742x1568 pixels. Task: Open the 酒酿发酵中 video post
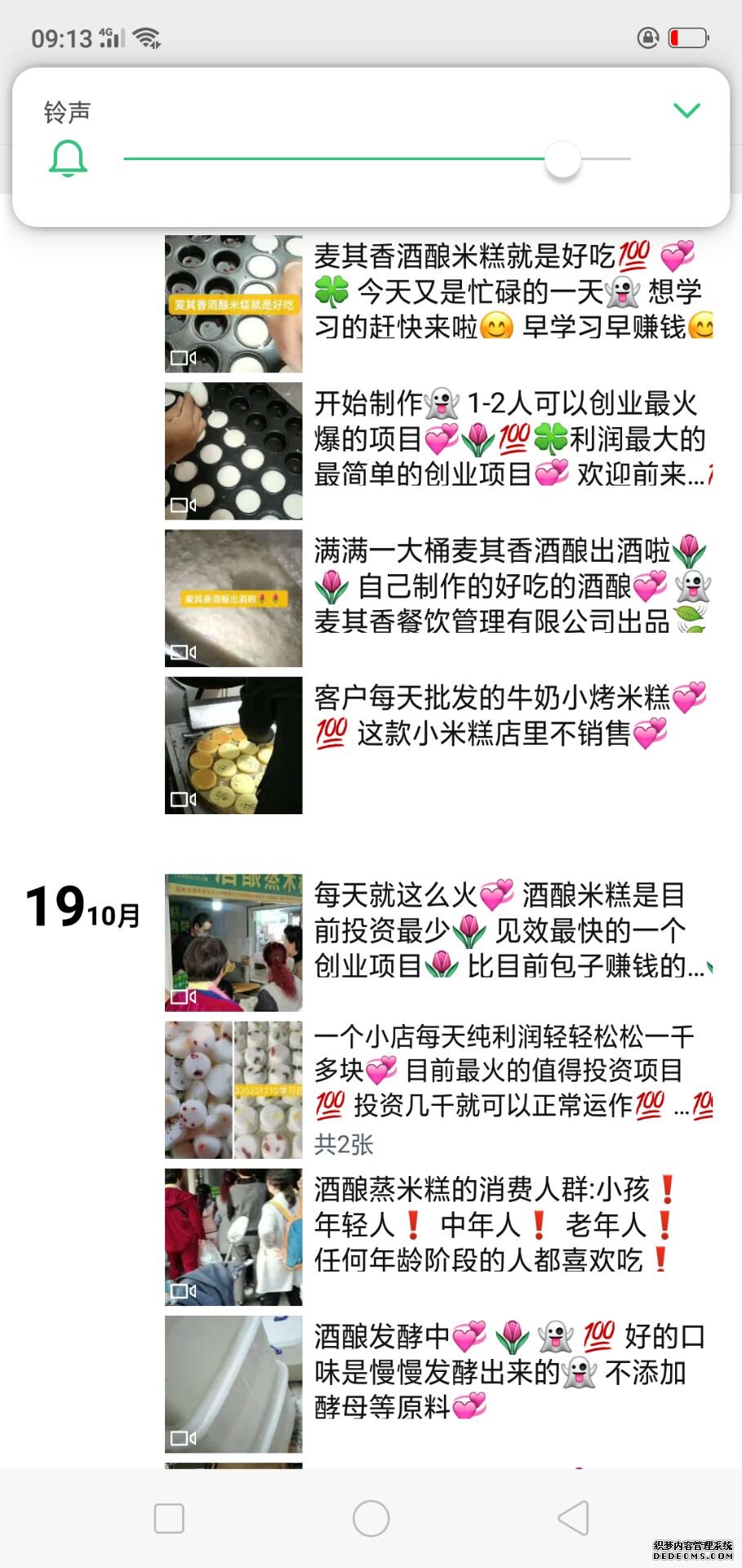[233, 1383]
